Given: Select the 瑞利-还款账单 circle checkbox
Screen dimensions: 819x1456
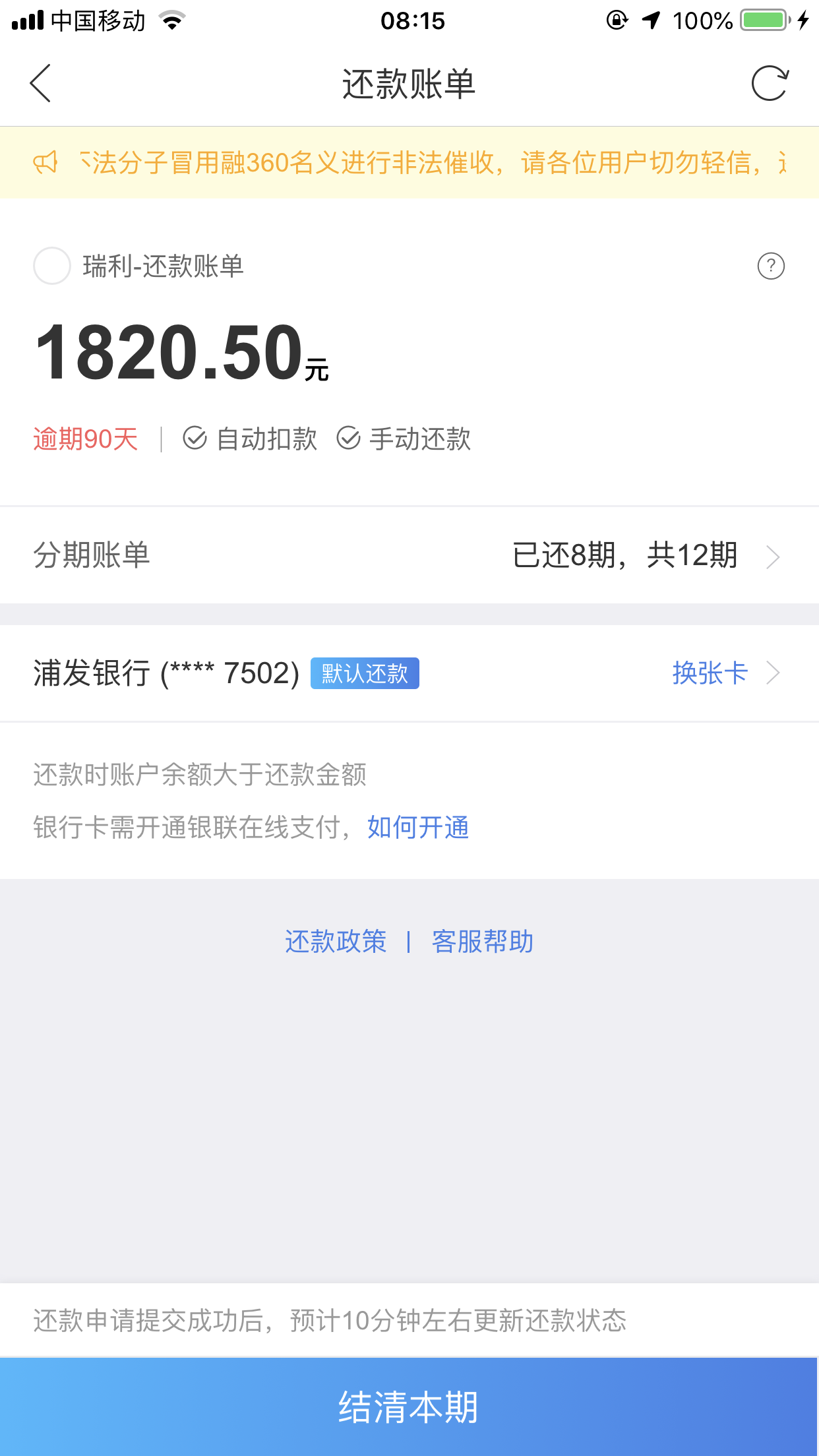Looking at the screenshot, I should pos(51,266).
